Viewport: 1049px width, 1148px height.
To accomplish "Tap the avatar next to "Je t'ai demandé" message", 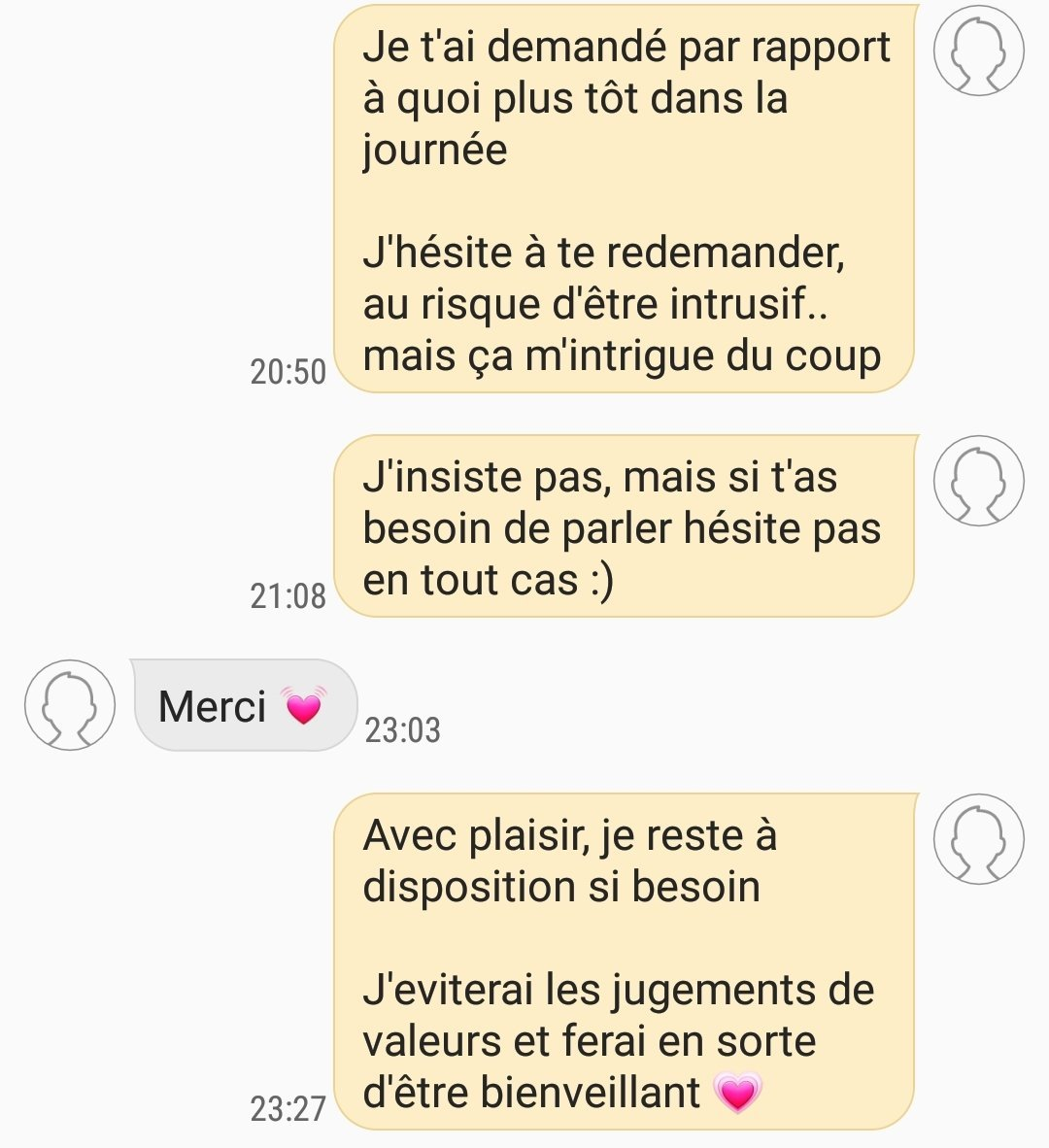I will click(x=978, y=51).
